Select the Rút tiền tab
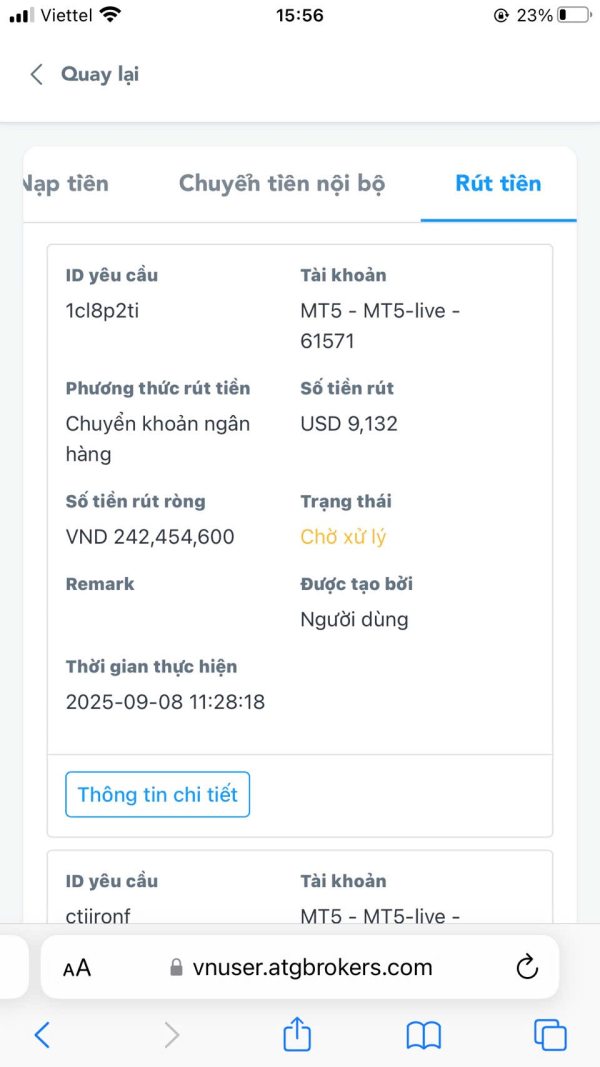This screenshot has width=600, height=1067. tap(498, 184)
